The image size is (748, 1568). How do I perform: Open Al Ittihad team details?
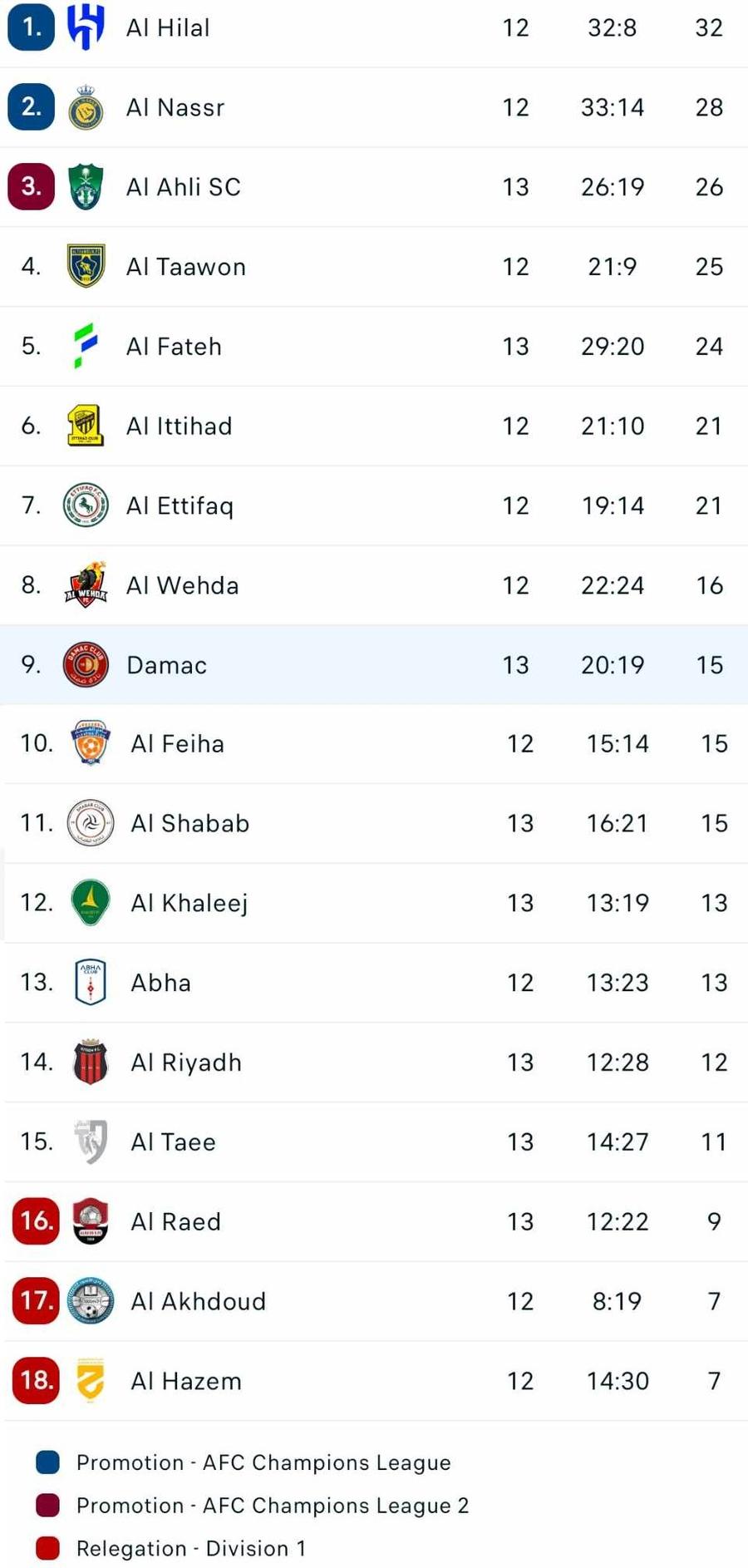click(x=374, y=426)
